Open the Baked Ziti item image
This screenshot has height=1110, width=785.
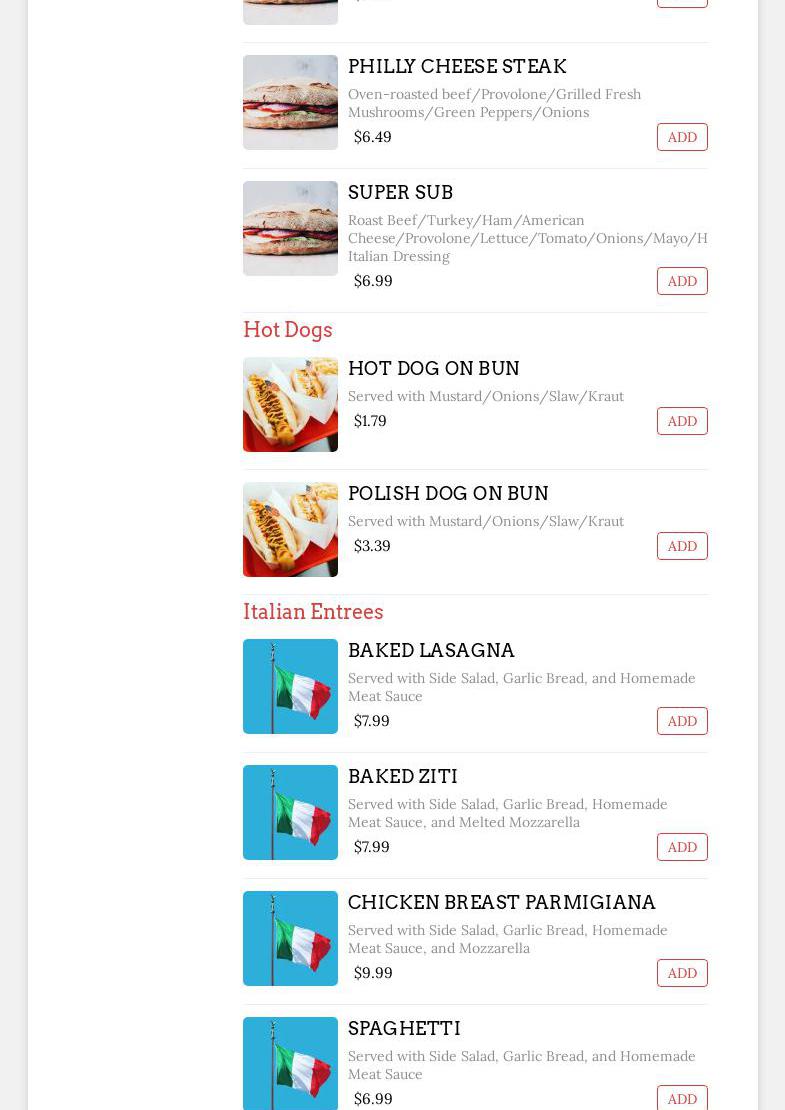[290, 812]
